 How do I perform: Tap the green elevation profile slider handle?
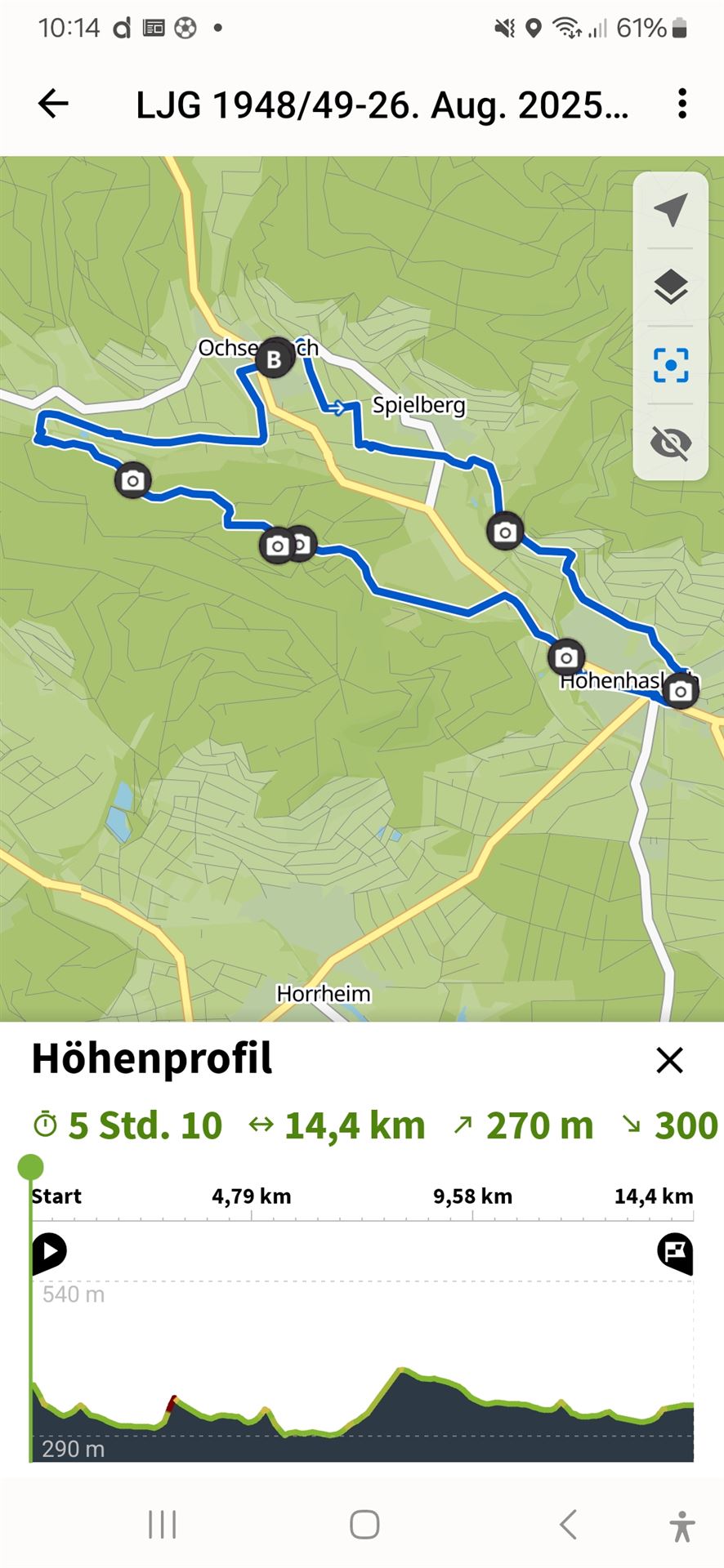pyautogui.click(x=31, y=1166)
